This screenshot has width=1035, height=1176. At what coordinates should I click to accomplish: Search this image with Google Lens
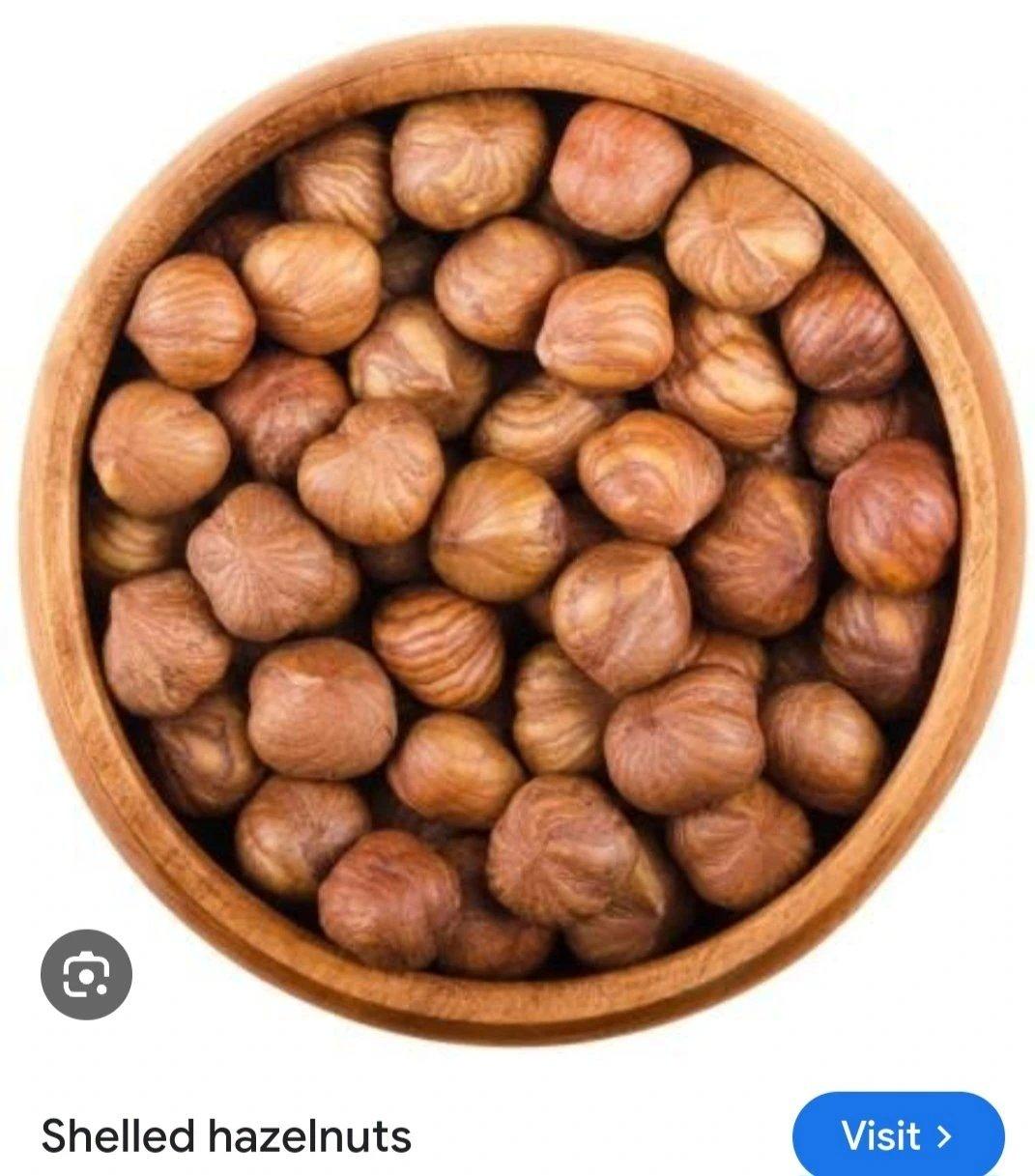pyautogui.click(x=87, y=976)
